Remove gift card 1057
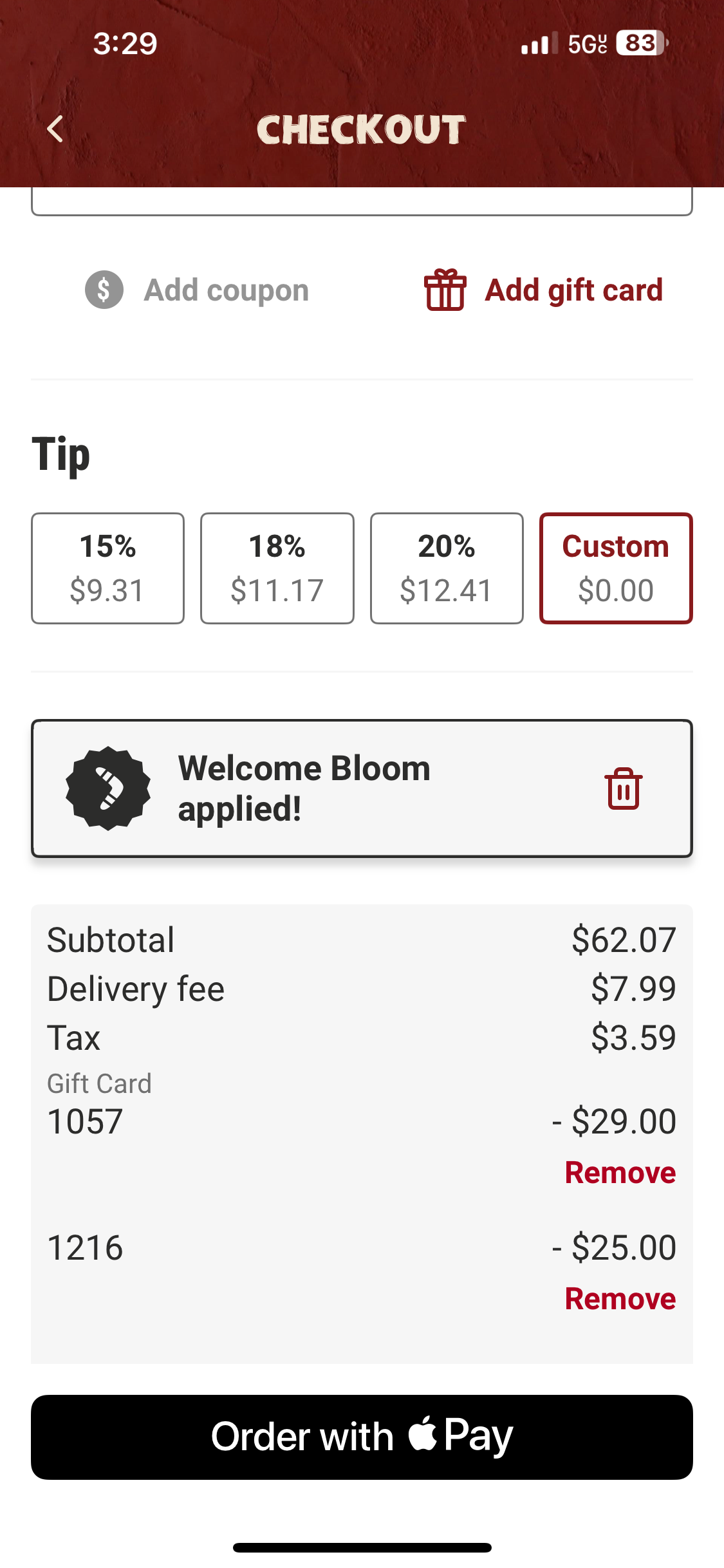 point(620,1173)
